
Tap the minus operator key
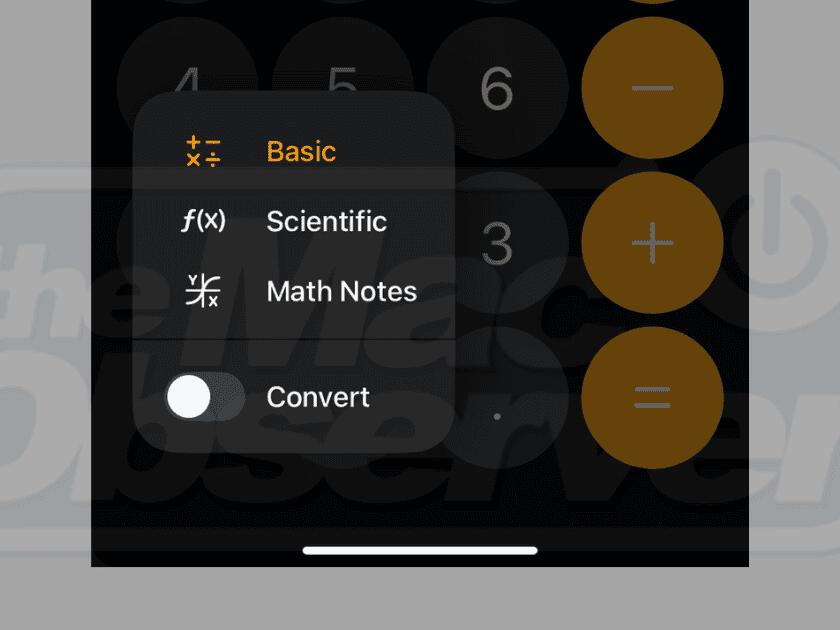(x=652, y=88)
